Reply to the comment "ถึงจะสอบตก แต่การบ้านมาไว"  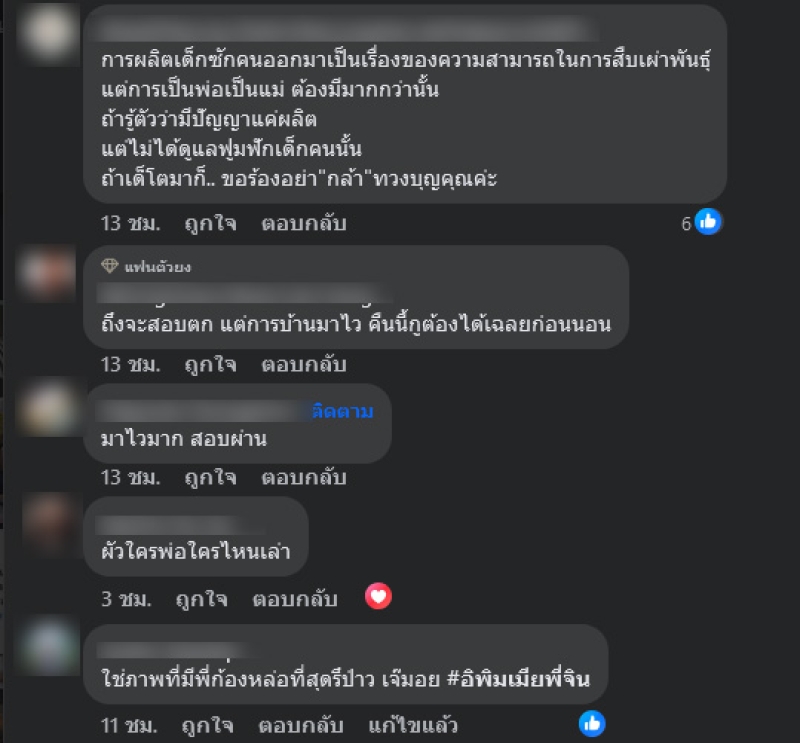(x=303, y=365)
